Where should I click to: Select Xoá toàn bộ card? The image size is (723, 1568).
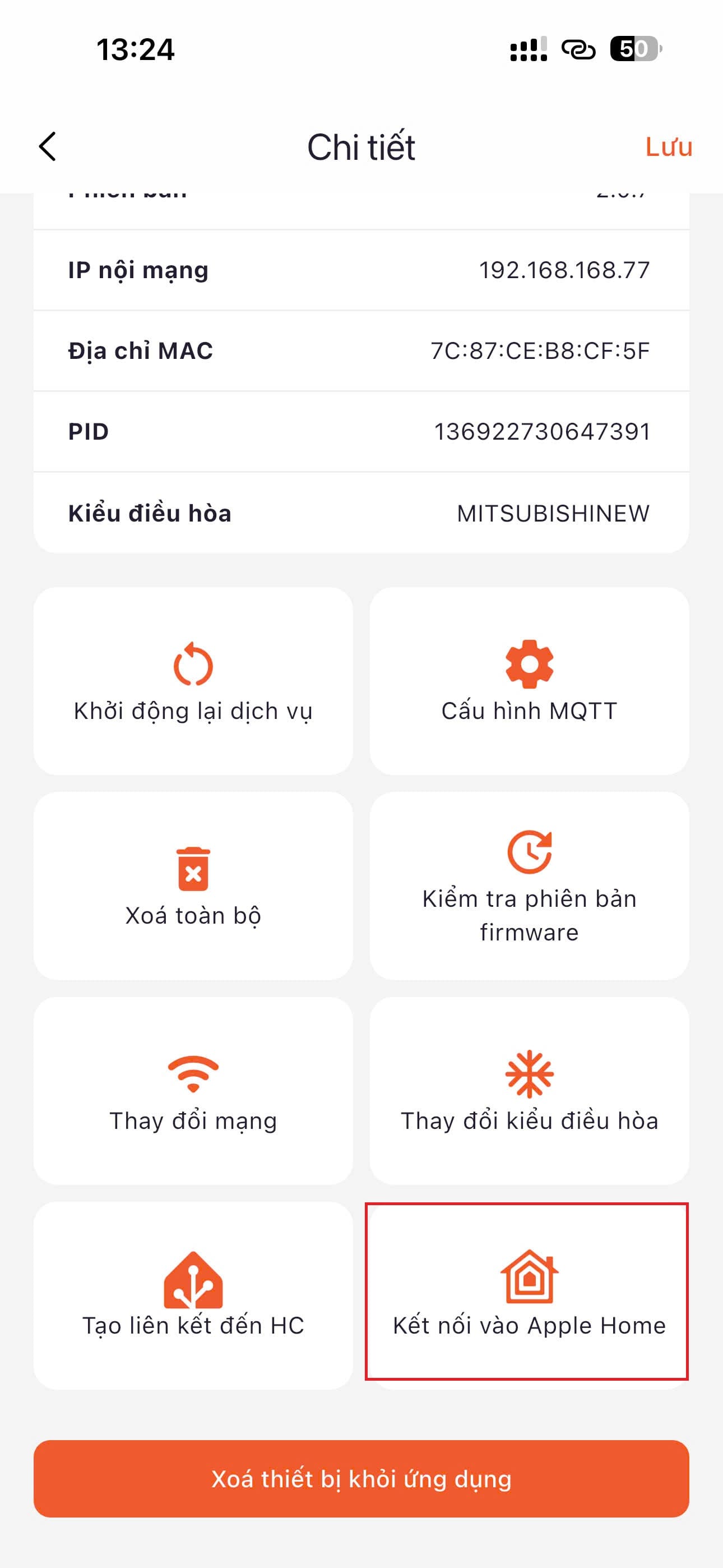pyautogui.click(x=193, y=885)
